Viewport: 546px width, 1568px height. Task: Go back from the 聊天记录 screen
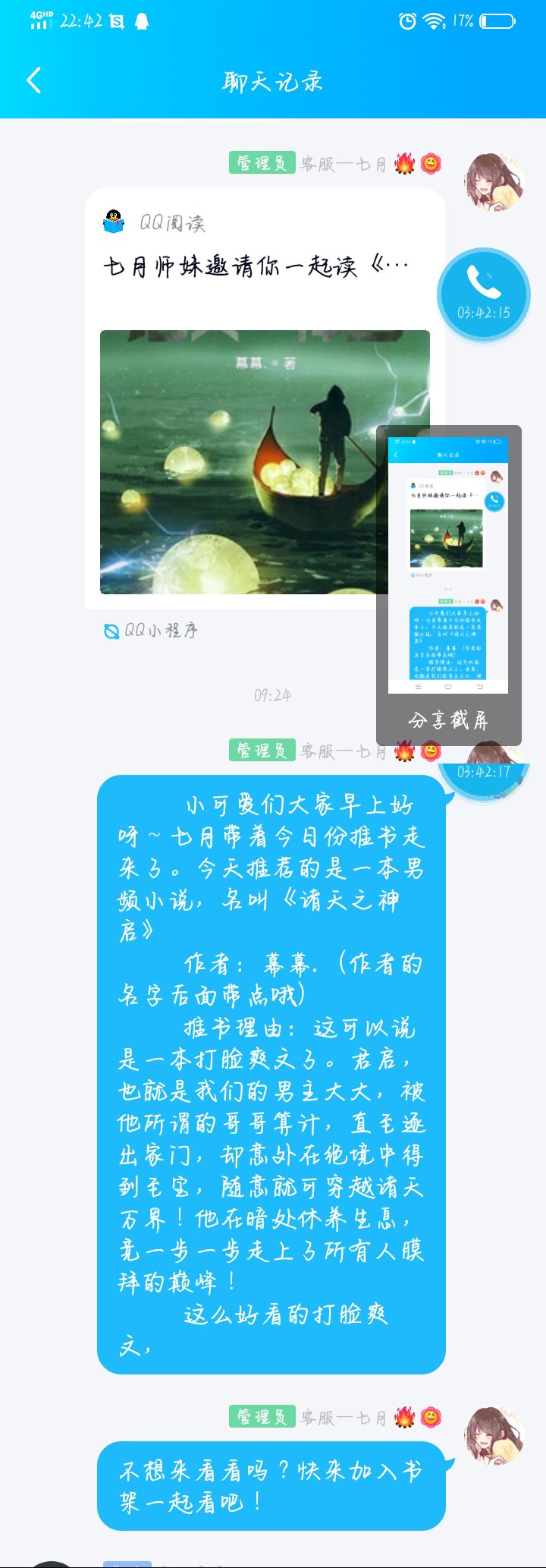coord(34,80)
